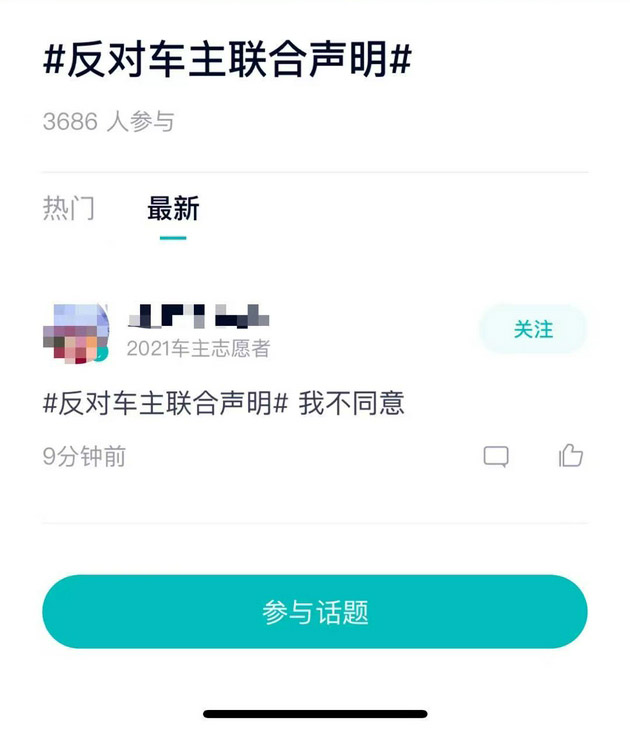Open the #反对车主联合声明# hashtag in the post
This screenshot has width=630, height=731.
tap(166, 404)
